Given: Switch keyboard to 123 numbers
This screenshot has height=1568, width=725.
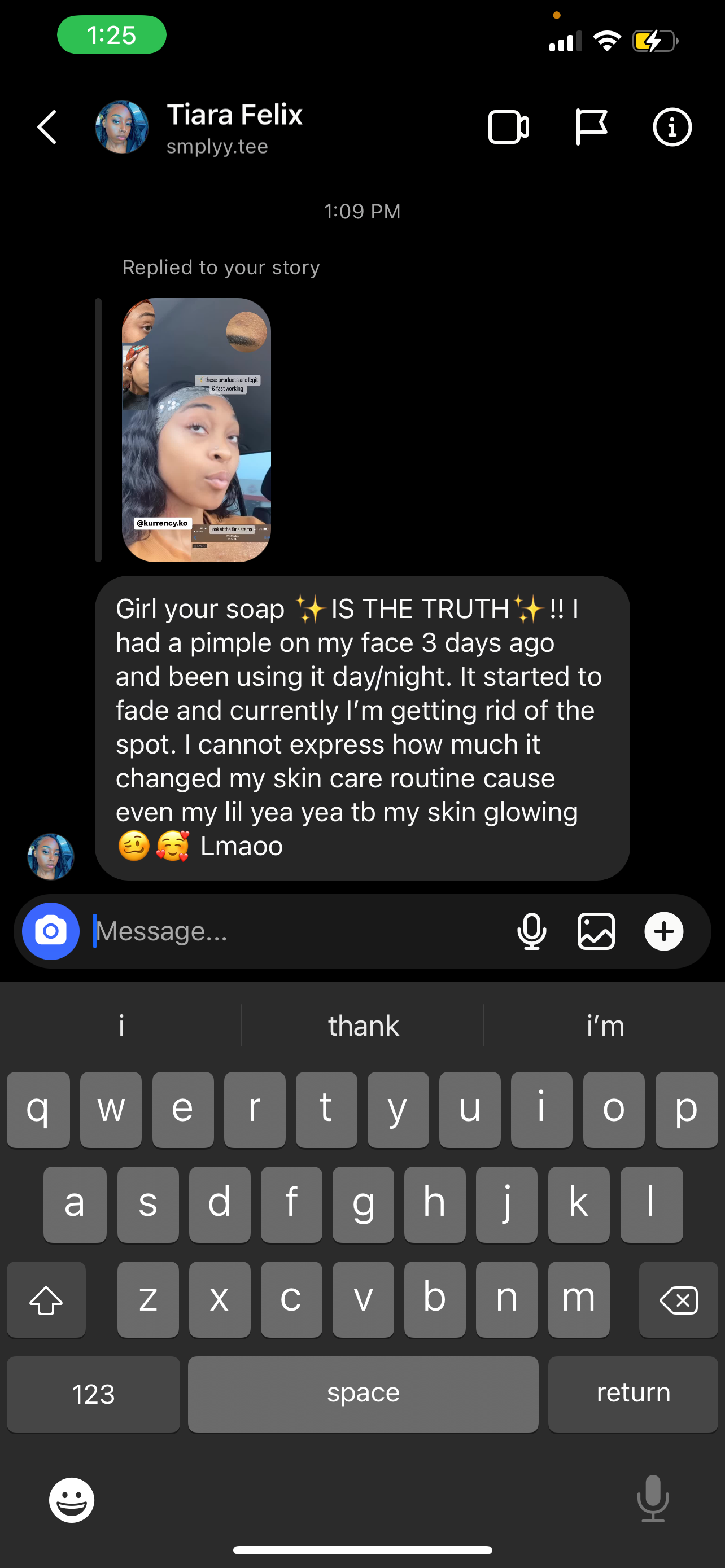Looking at the screenshot, I should [x=93, y=1394].
